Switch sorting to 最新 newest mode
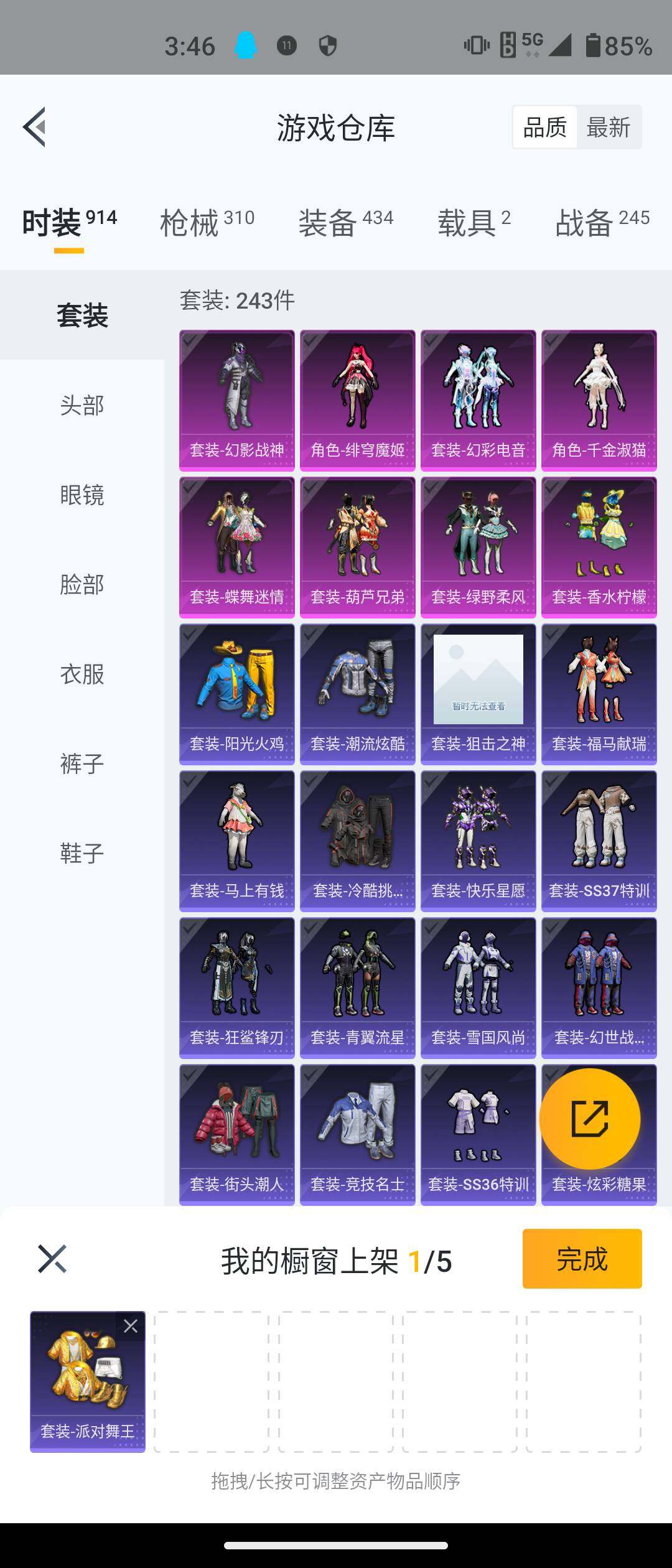Screen dimensions: 672x1568 (x=609, y=126)
